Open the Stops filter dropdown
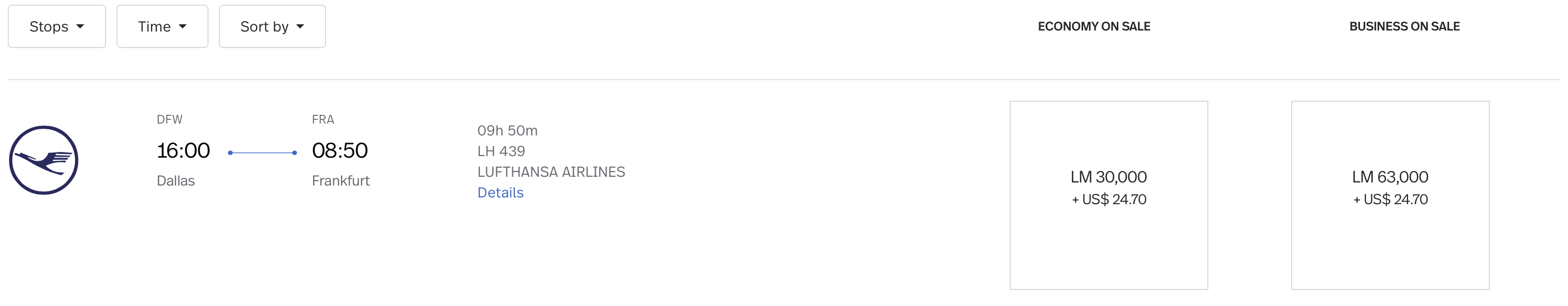Viewport: 1568px width, 306px height. tap(56, 27)
